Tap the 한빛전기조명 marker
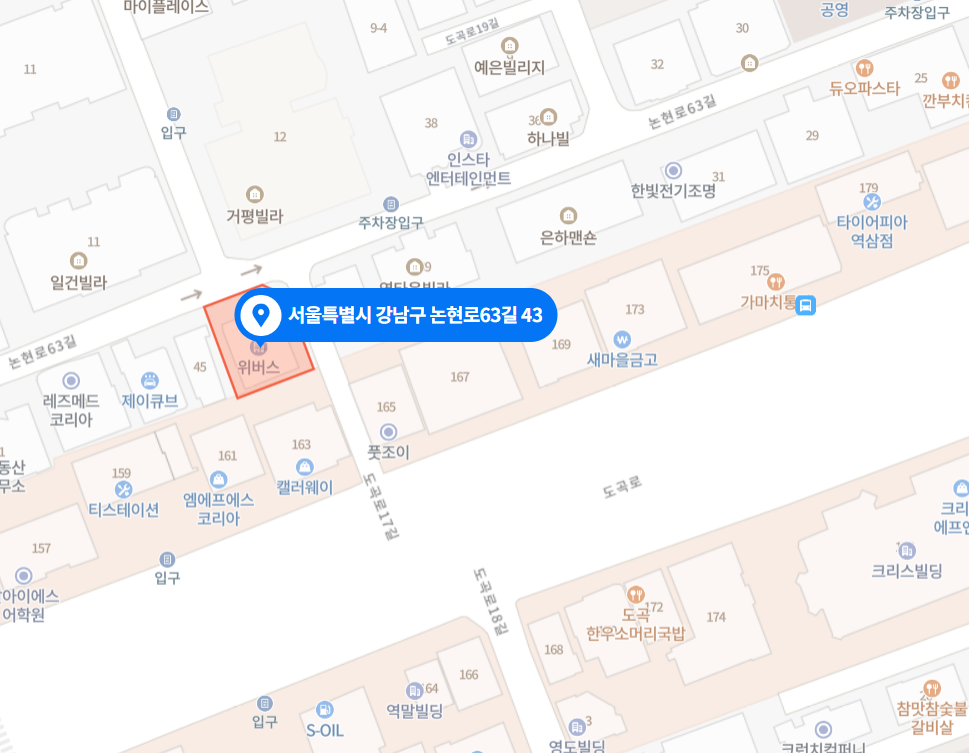The height and width of the screenshot is (753, 969). click(673, 170)
